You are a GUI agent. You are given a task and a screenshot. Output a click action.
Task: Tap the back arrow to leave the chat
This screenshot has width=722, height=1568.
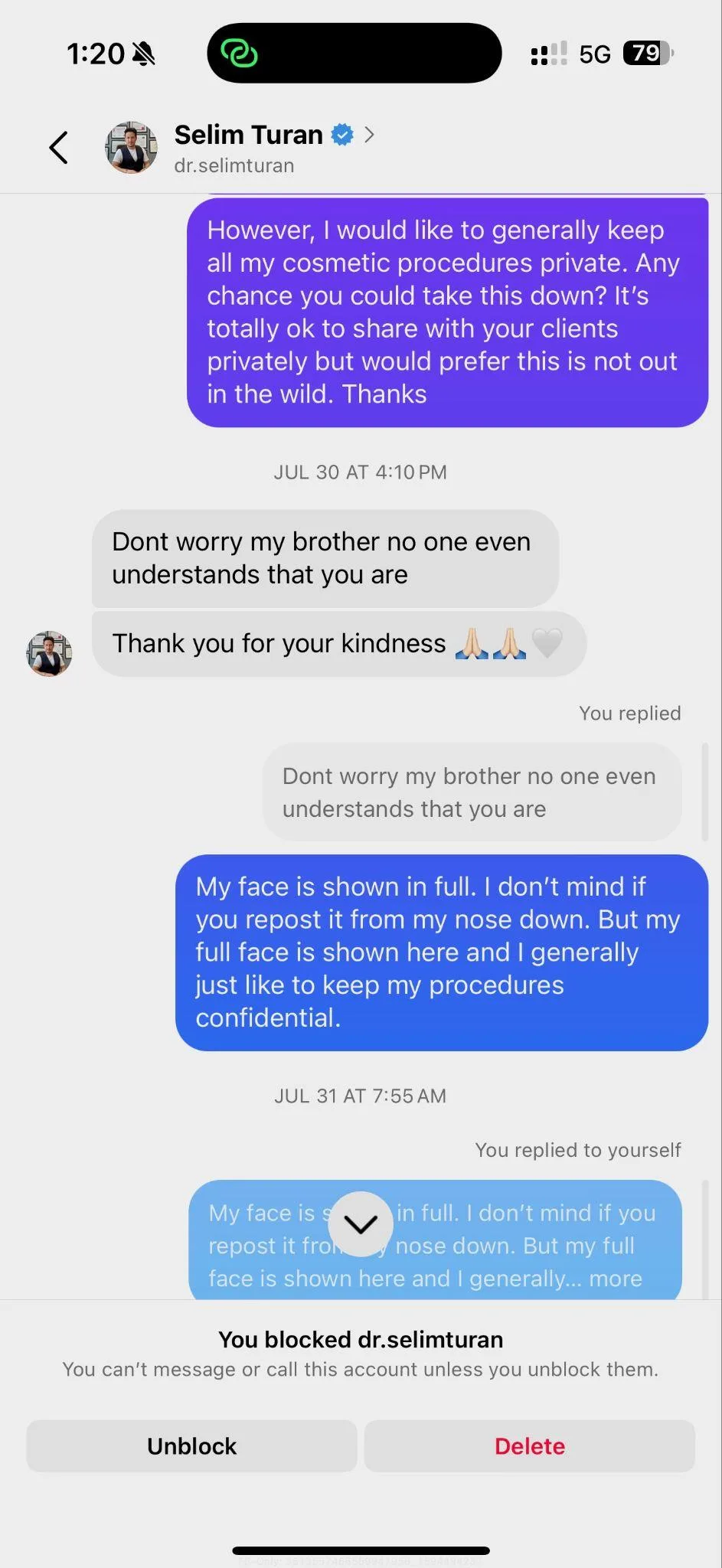[59, 148]
